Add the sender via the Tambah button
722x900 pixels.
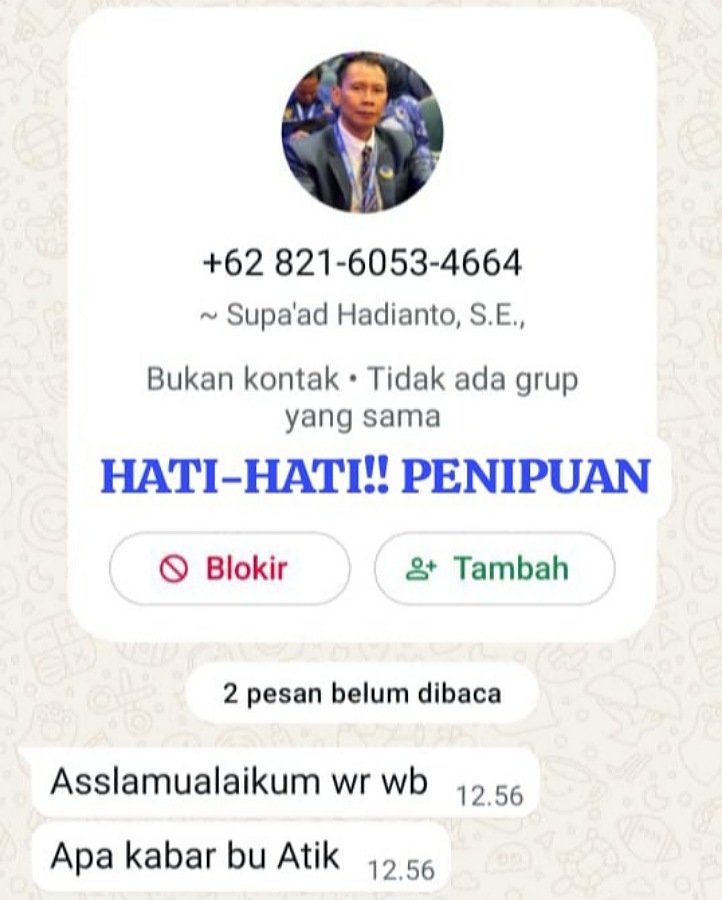tap(494, 569)
